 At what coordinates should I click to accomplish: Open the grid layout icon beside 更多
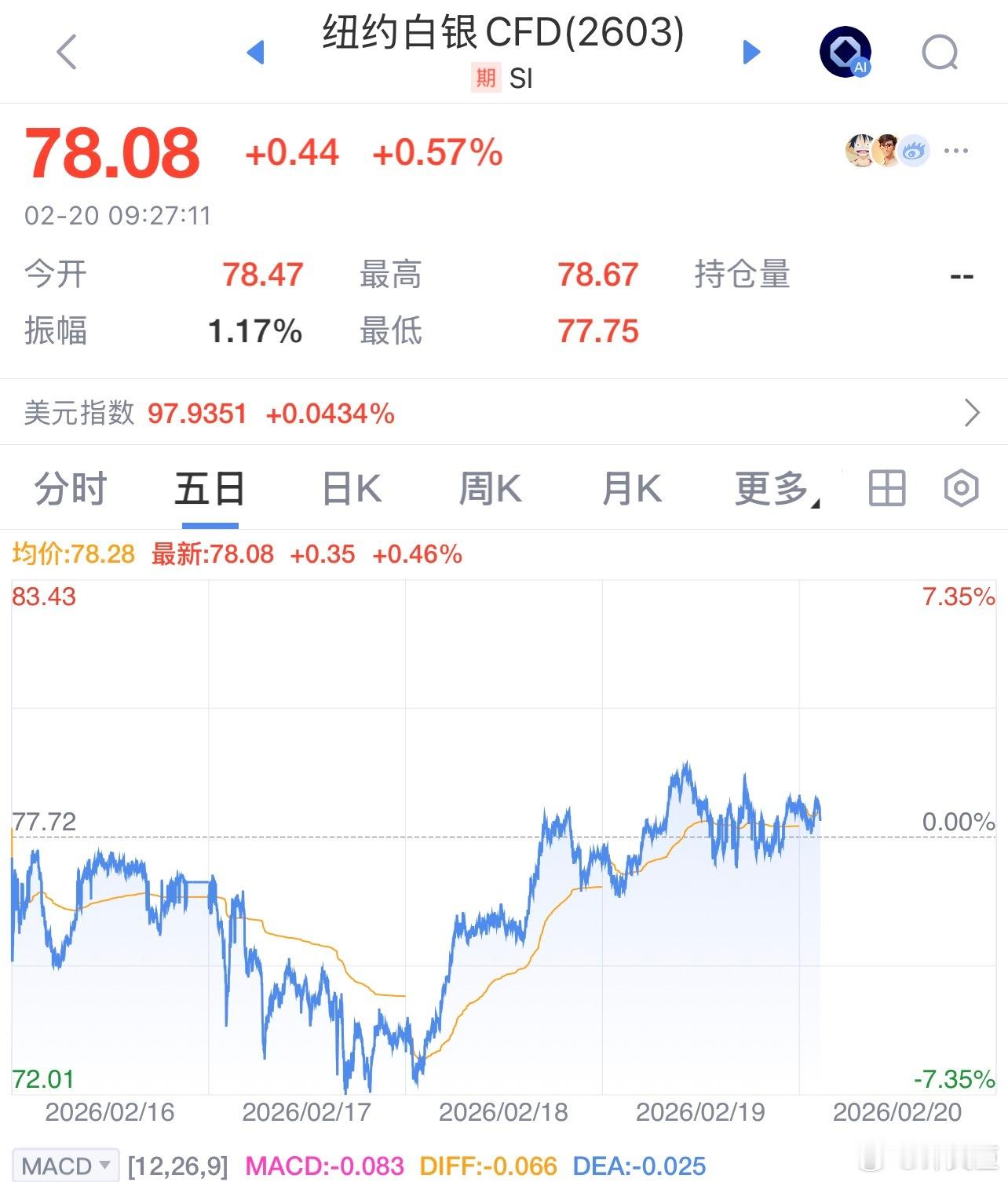[x=885, y=487]
